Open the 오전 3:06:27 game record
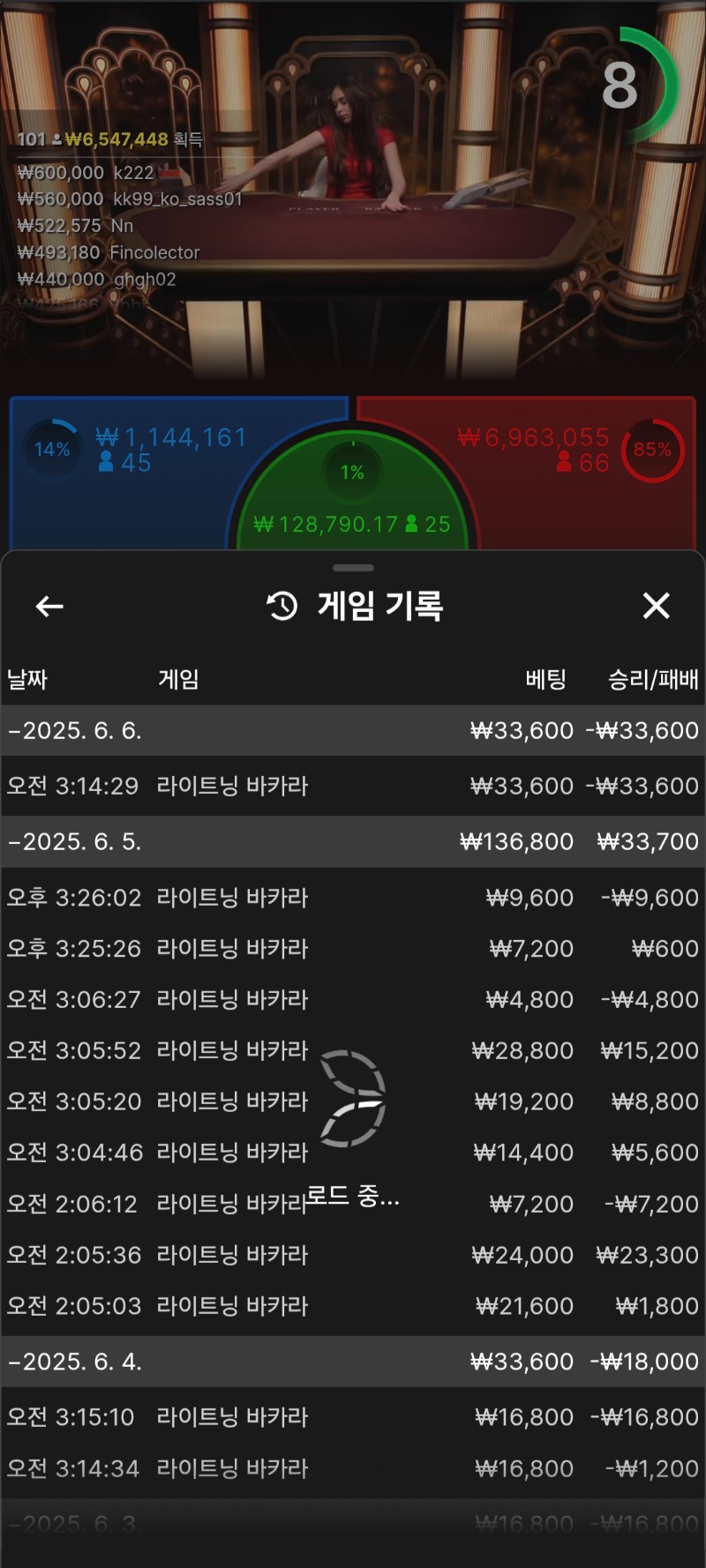 pyautogui.click(x=353, y=1000)
